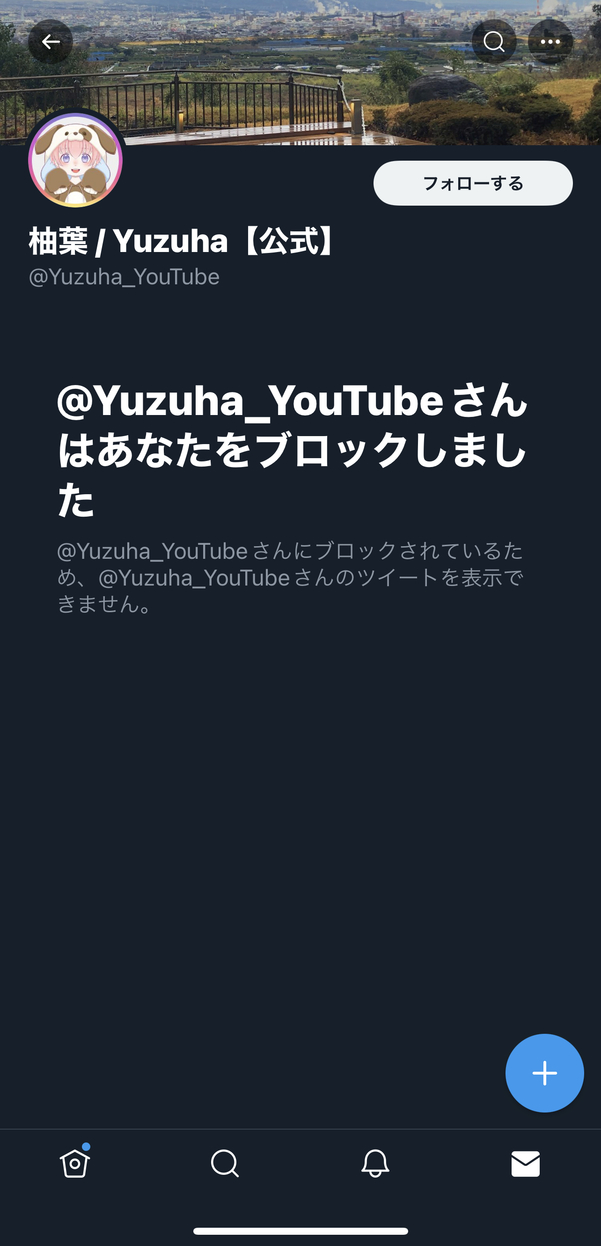601x1246 pixels.
Task: Tap the フォローする follow button
Action: click(473, 183)
